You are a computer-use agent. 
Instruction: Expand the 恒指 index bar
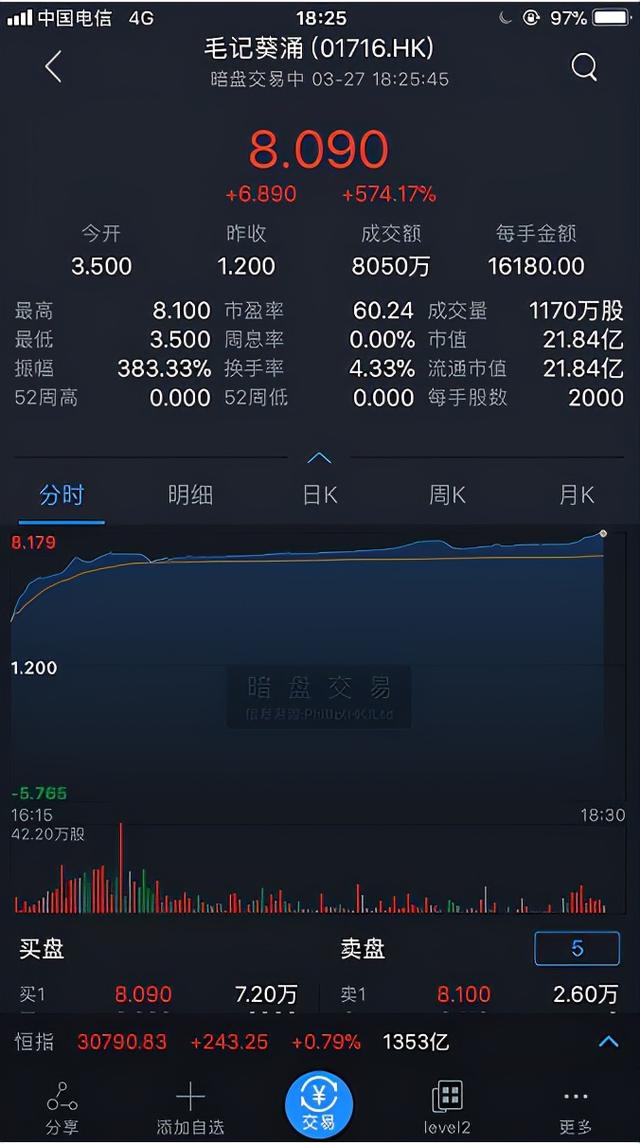608,1042
